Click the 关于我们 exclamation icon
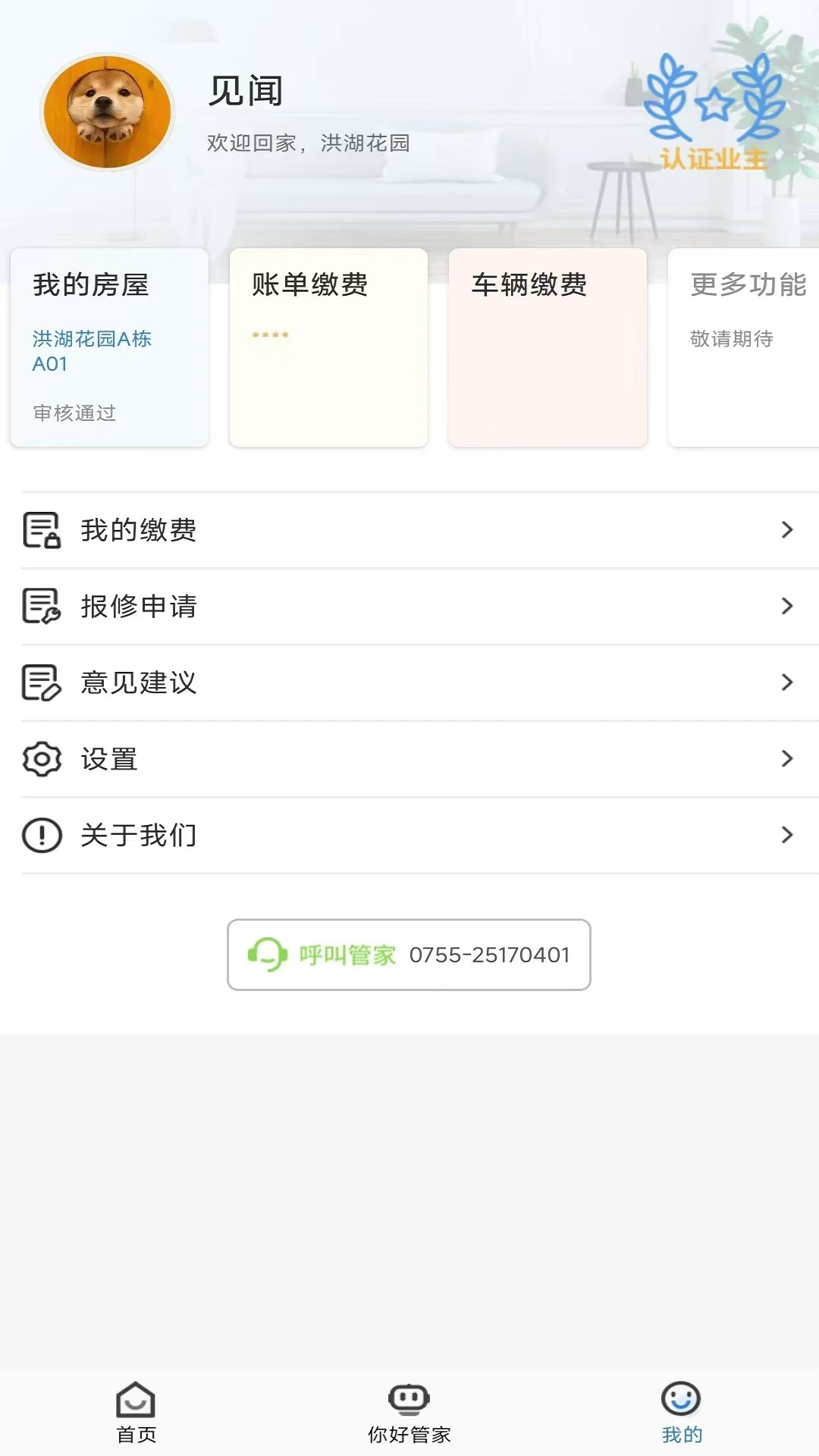This screenshot has height=1456, width=819. point(41,834)
